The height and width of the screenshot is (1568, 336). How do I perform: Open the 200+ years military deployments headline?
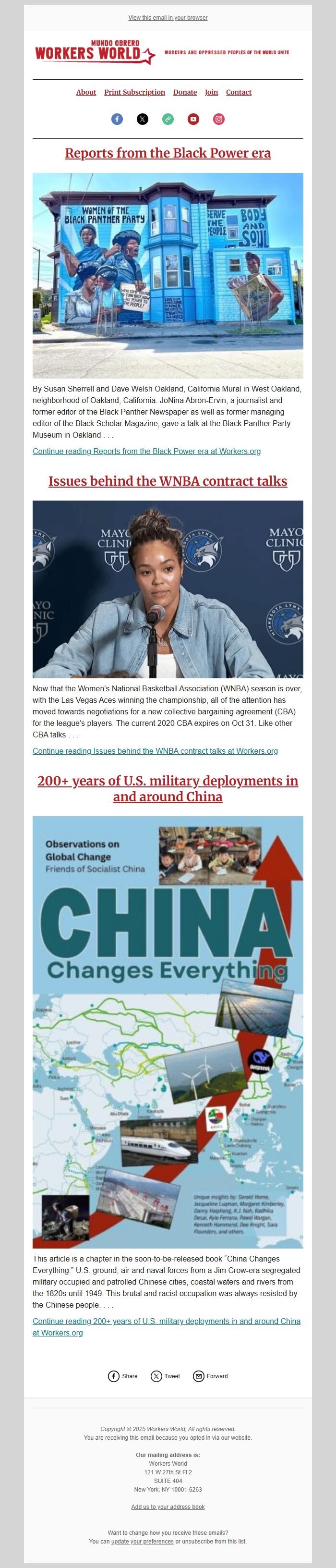pyautogui.click(x=168, y=788)
